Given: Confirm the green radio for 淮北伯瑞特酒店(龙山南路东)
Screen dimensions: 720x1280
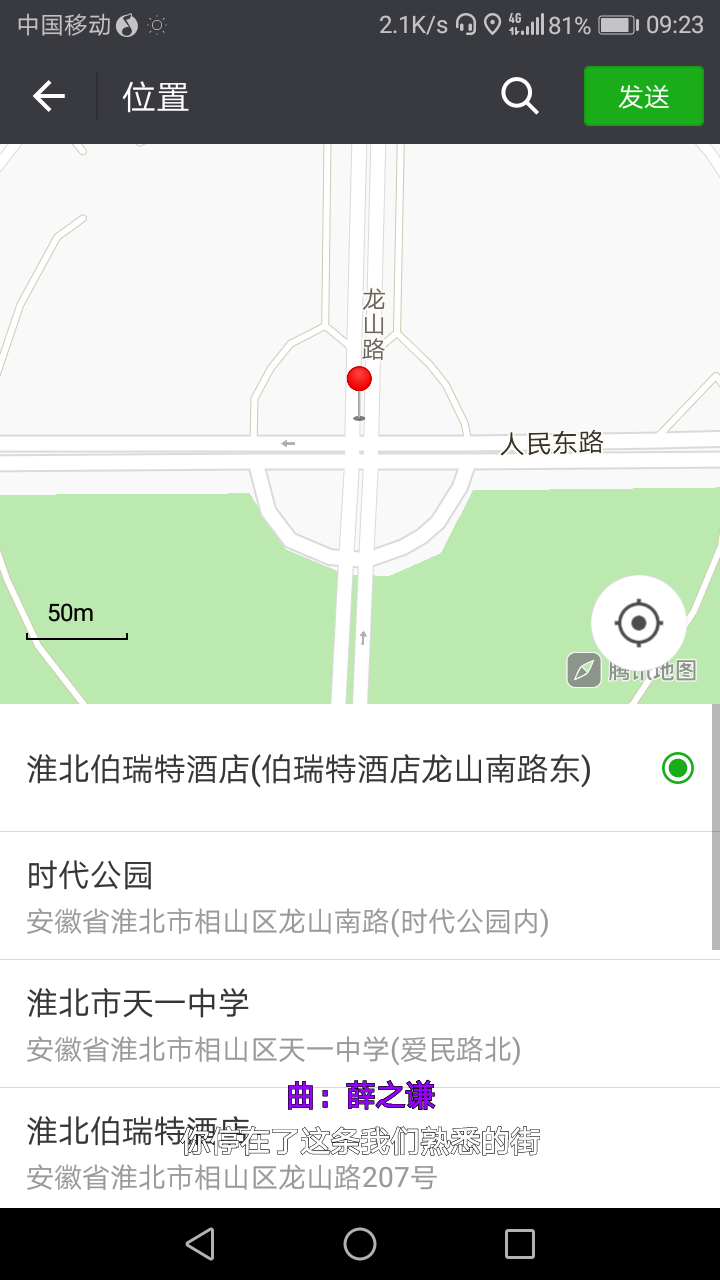Looking at the screenshot, I should click(677, 768).
